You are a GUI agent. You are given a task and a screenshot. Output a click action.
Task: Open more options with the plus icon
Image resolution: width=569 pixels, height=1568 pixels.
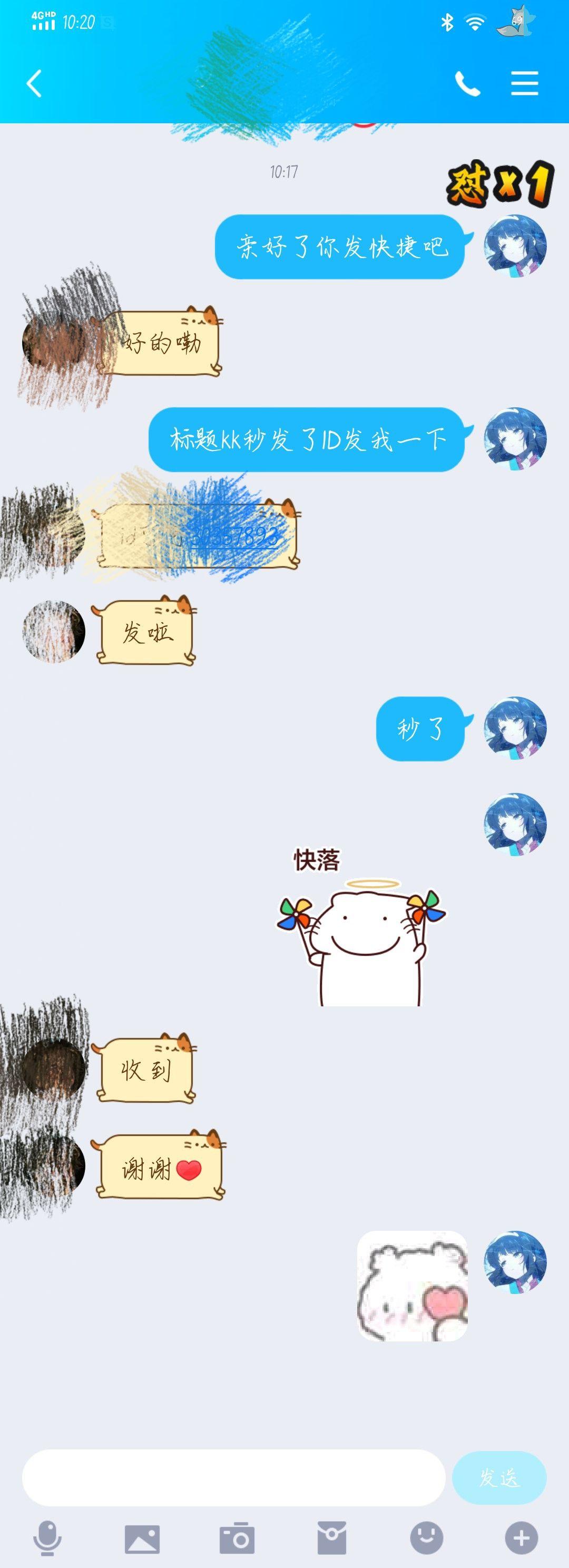(522, 1538)
